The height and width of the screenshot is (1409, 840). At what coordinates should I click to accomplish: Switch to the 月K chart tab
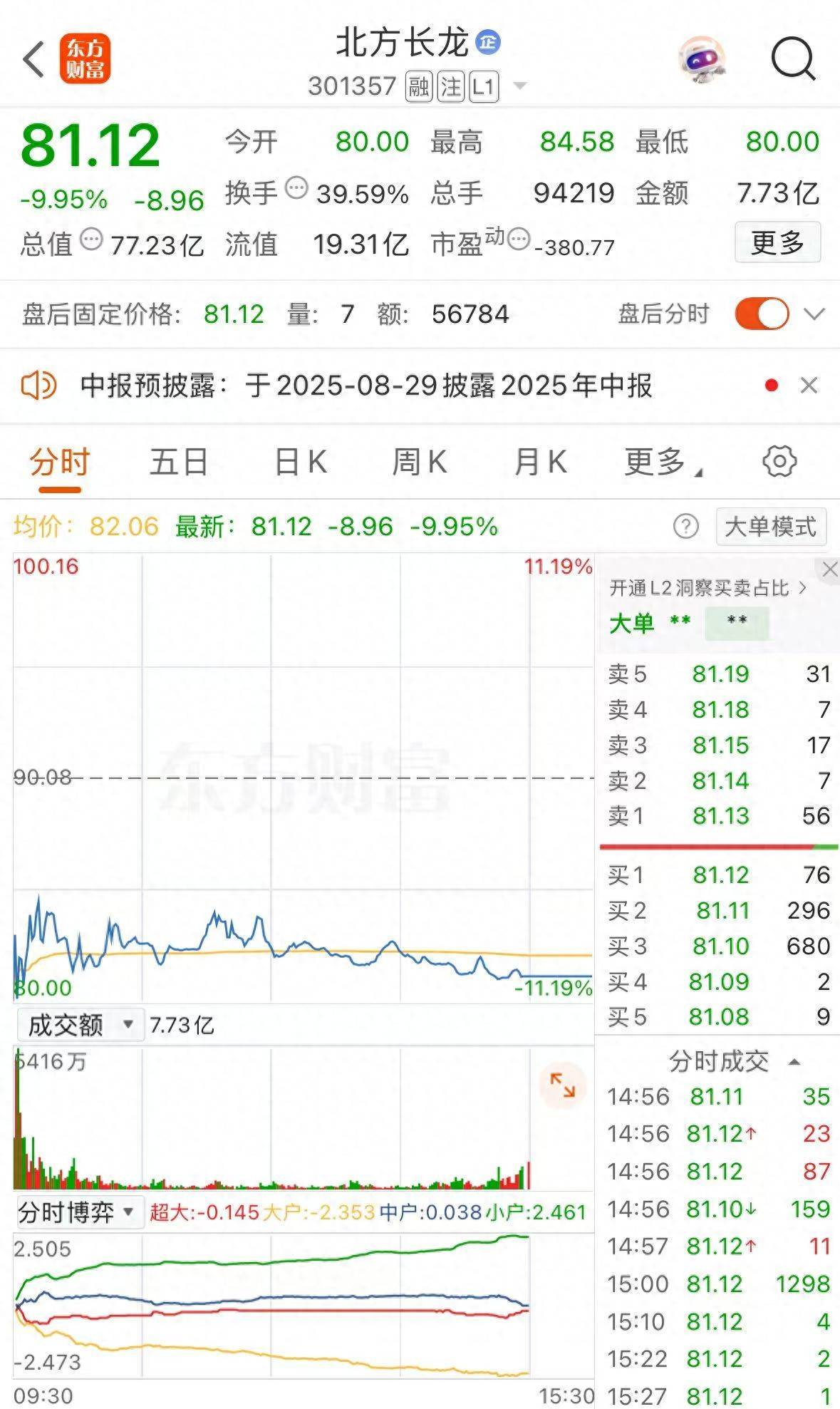(x=541, y=462)
